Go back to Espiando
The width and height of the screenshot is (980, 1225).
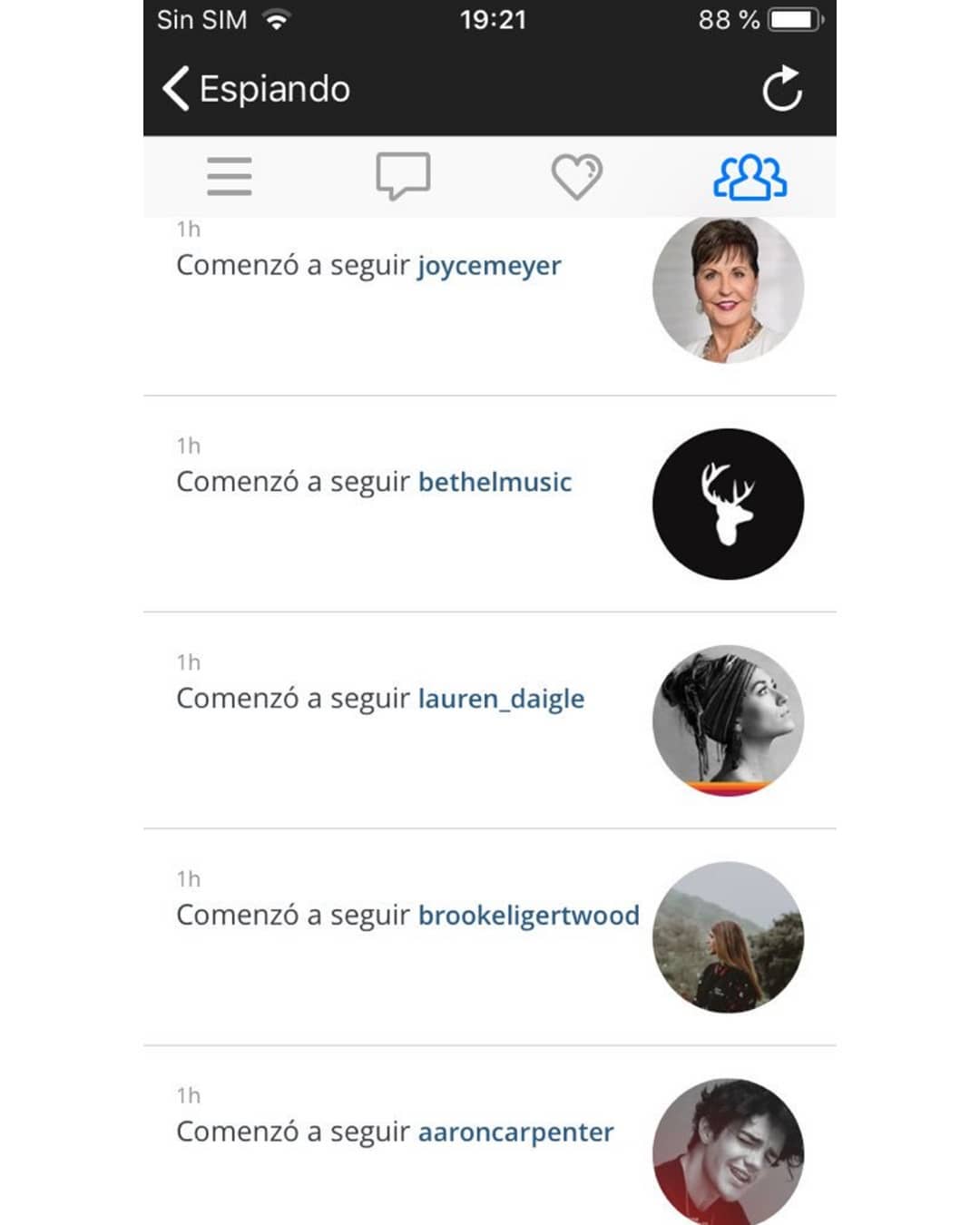click(254, 89)
